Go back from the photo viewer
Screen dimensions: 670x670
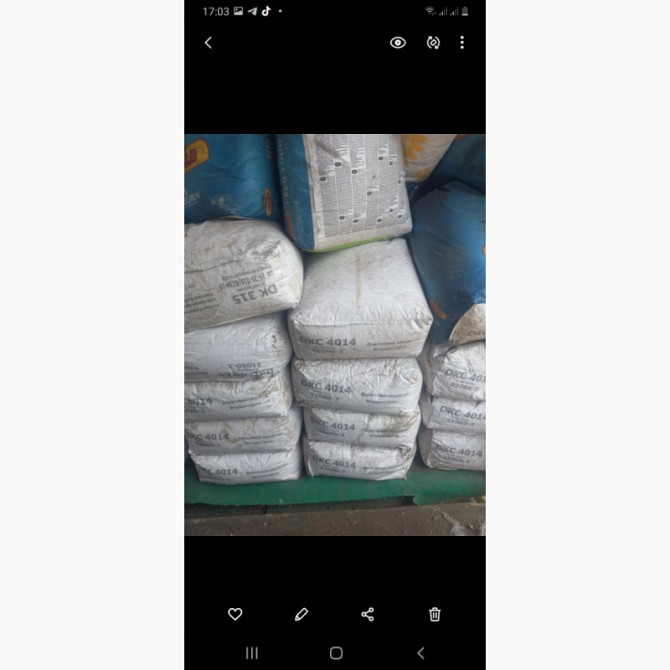point(208,43)
